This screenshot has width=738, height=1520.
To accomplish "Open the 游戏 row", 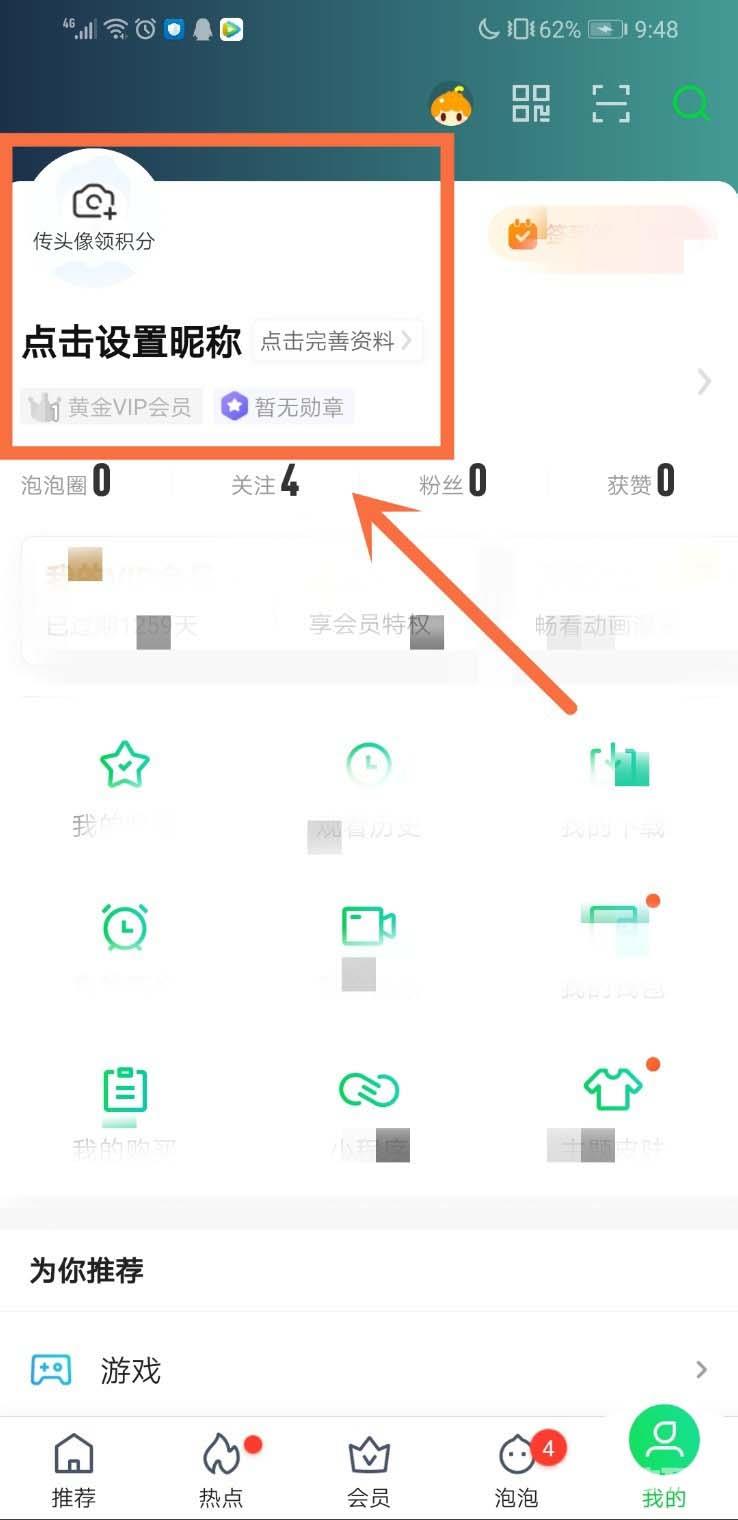I will point(369,1370).
